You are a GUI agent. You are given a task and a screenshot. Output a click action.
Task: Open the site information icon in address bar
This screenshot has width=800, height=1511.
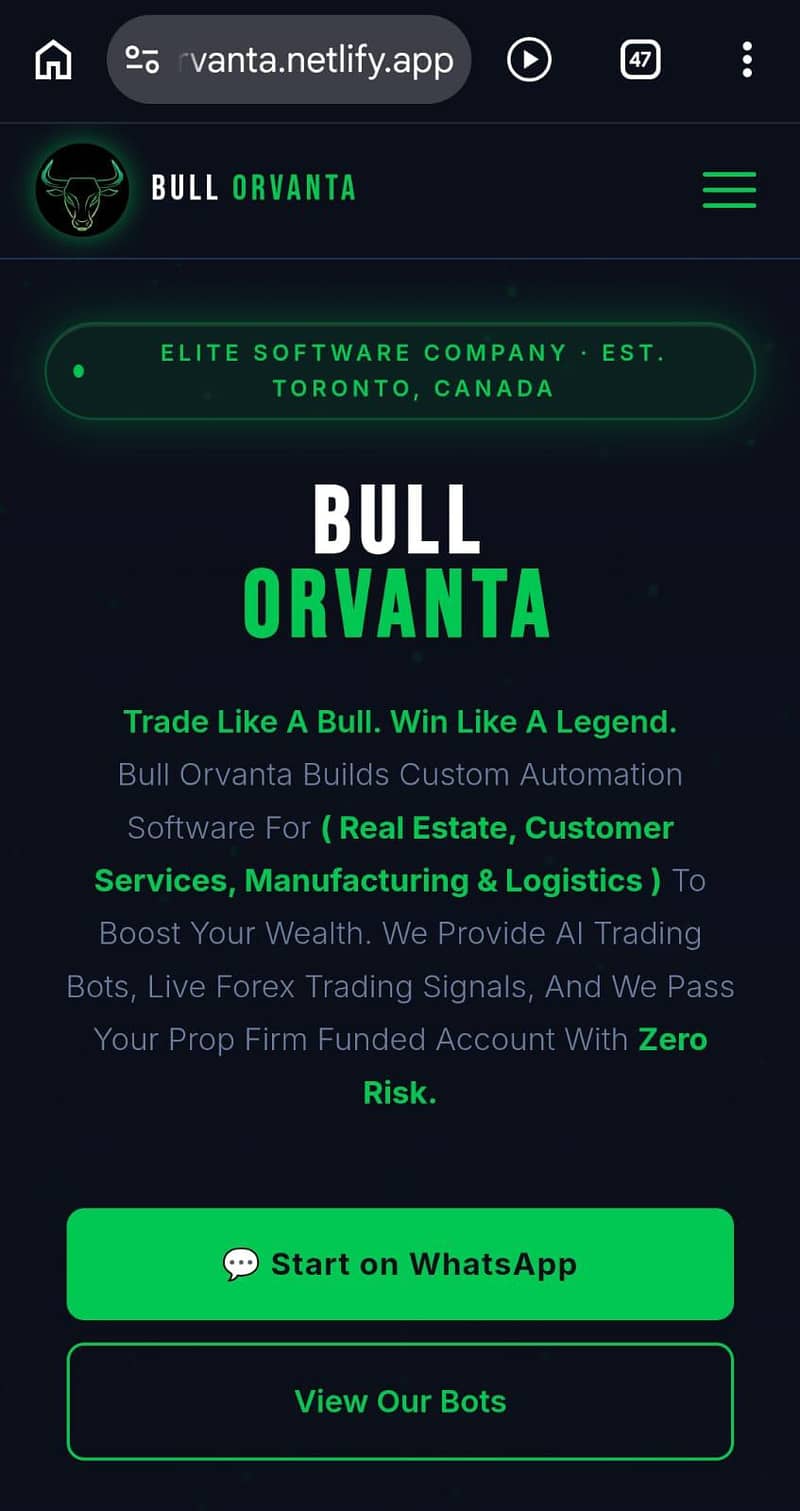142,60
